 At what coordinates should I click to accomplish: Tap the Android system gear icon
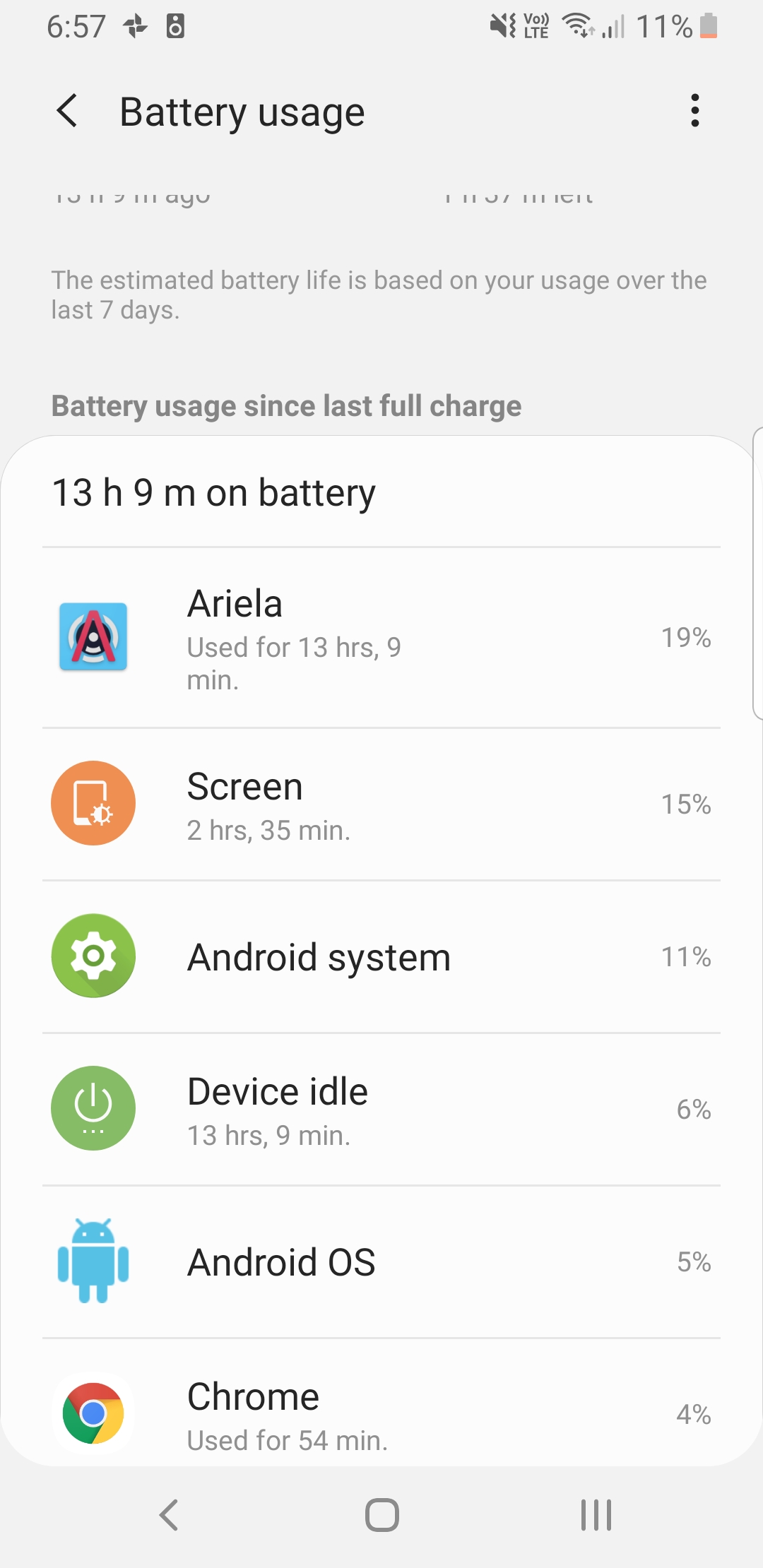point(93,955)
